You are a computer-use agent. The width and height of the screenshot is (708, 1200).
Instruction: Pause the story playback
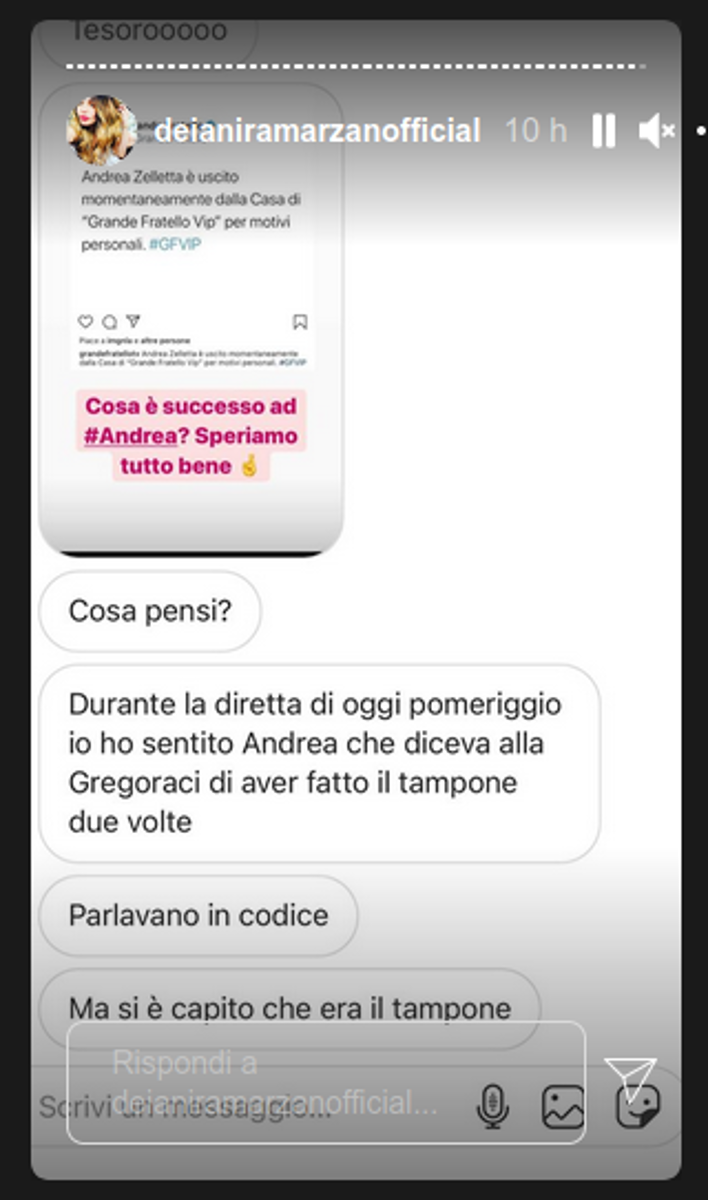click(603, 131)
